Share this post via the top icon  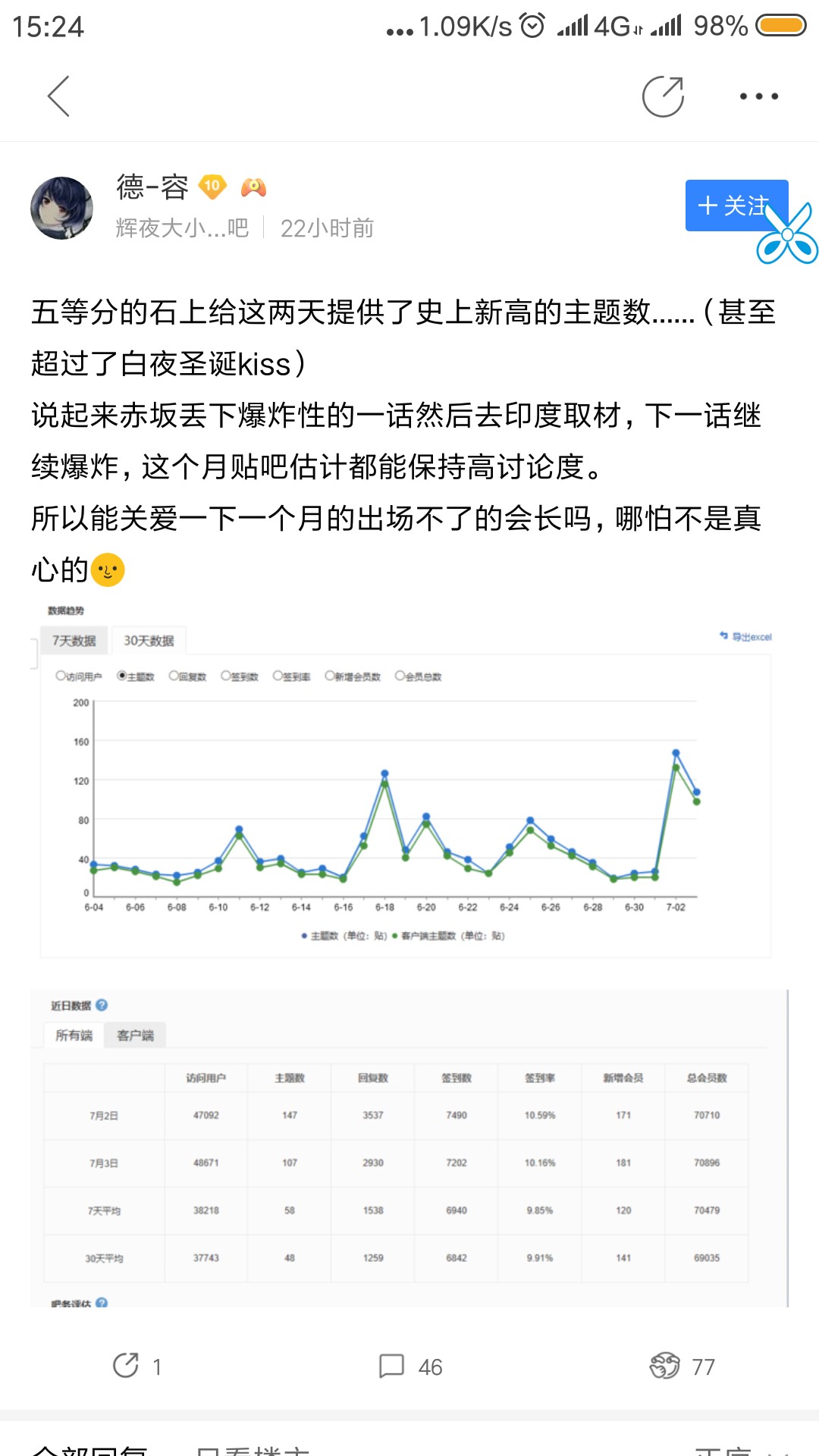coord(663,96)
